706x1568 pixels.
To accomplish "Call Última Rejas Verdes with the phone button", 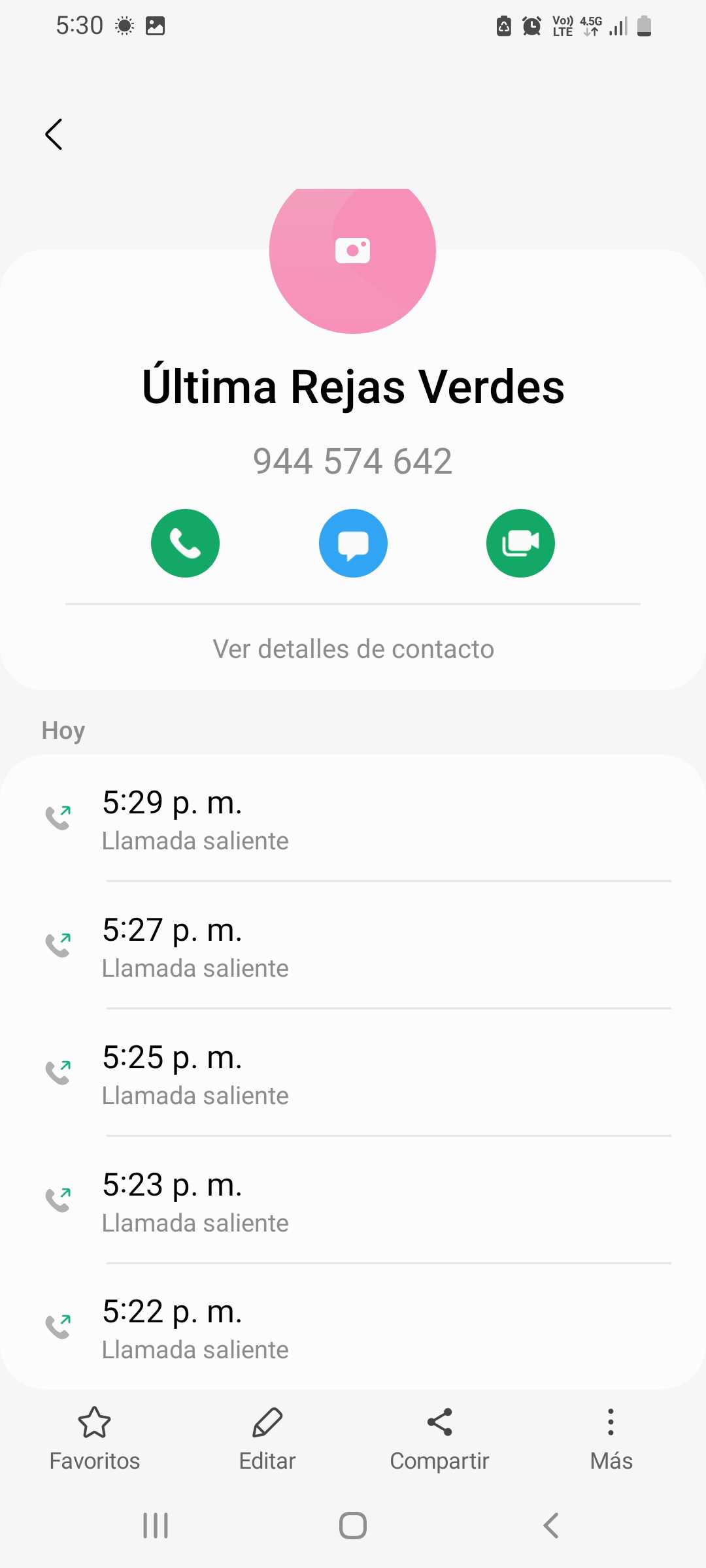I will (x=185, y=544).
